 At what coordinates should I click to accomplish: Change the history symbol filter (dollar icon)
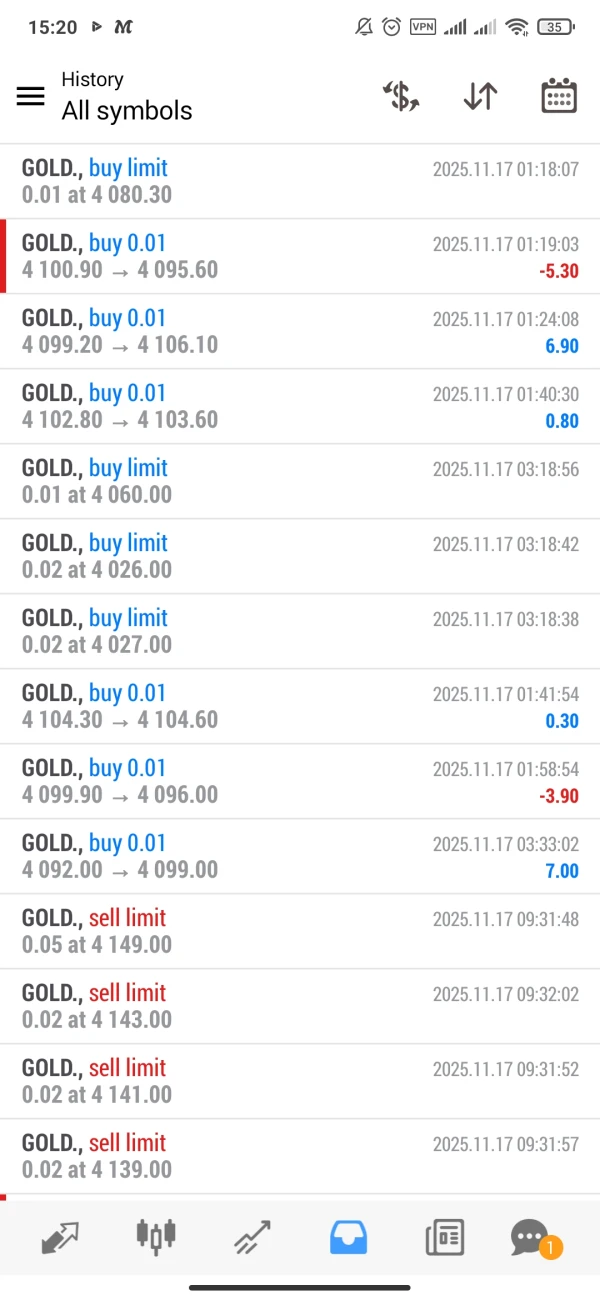(401, 96)
